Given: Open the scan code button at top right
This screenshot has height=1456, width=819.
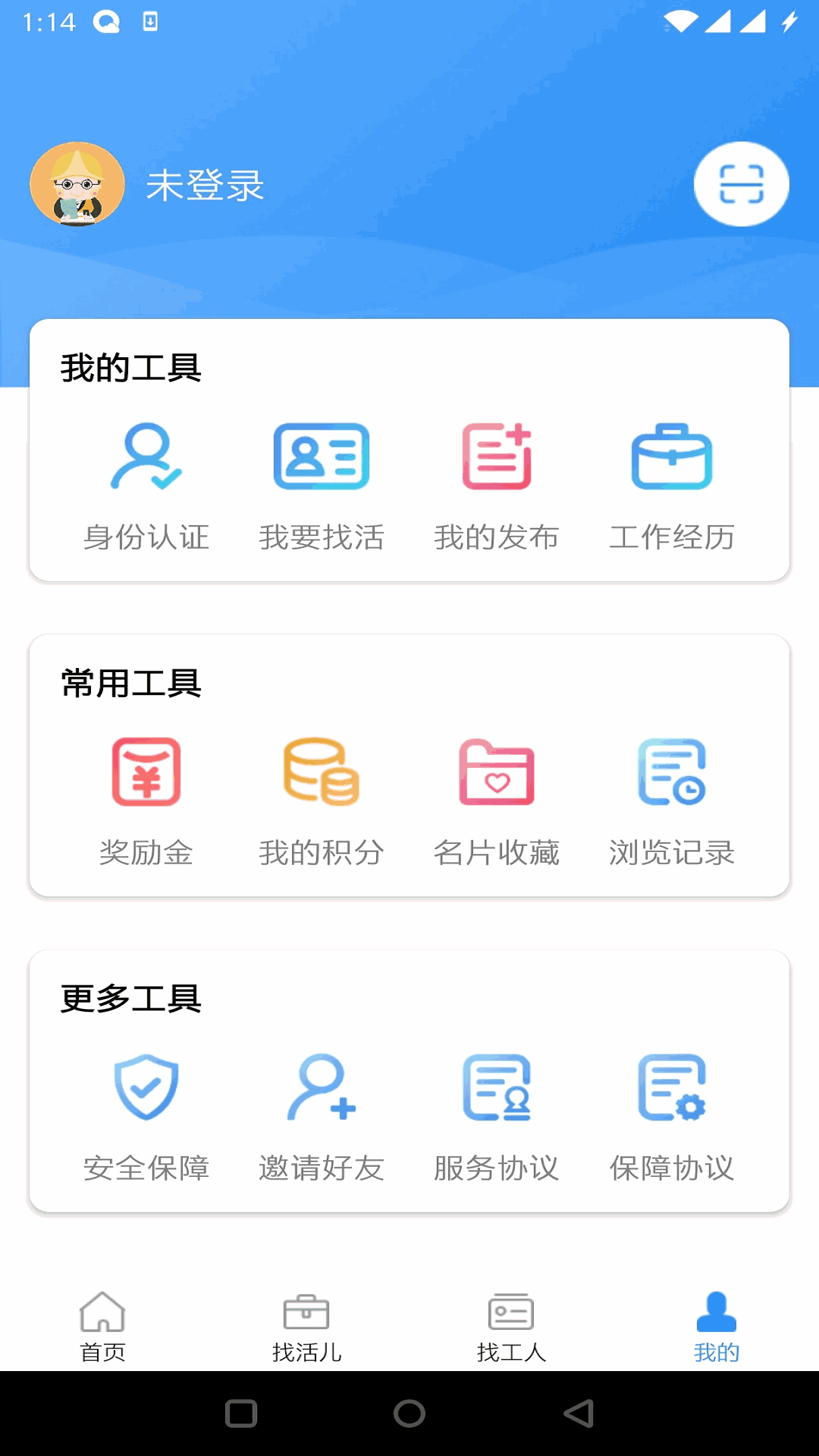Looking at the screenshot, I should coord(740,183).
